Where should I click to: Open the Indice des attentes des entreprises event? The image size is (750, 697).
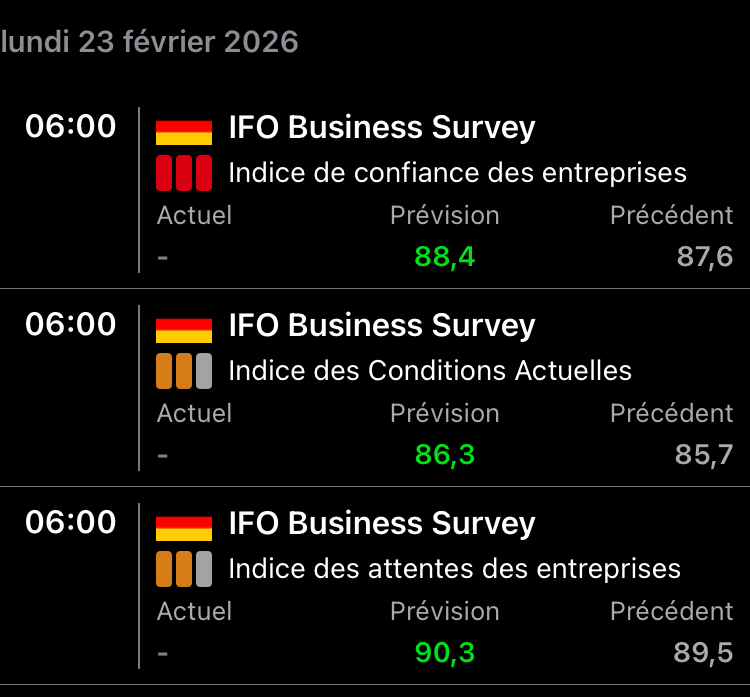click(x=375, y=586)
